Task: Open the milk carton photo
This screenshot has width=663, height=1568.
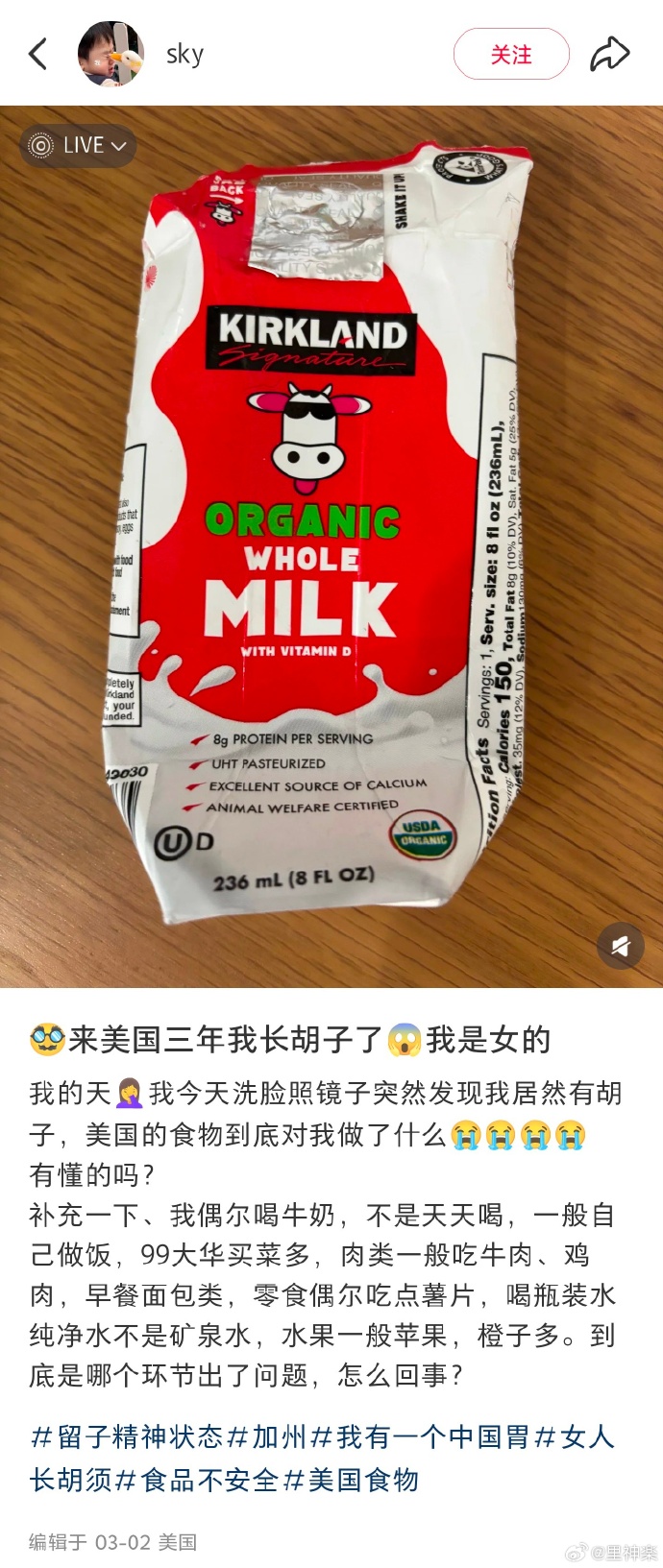Action: pyautogui.click(x=331, y=546)
